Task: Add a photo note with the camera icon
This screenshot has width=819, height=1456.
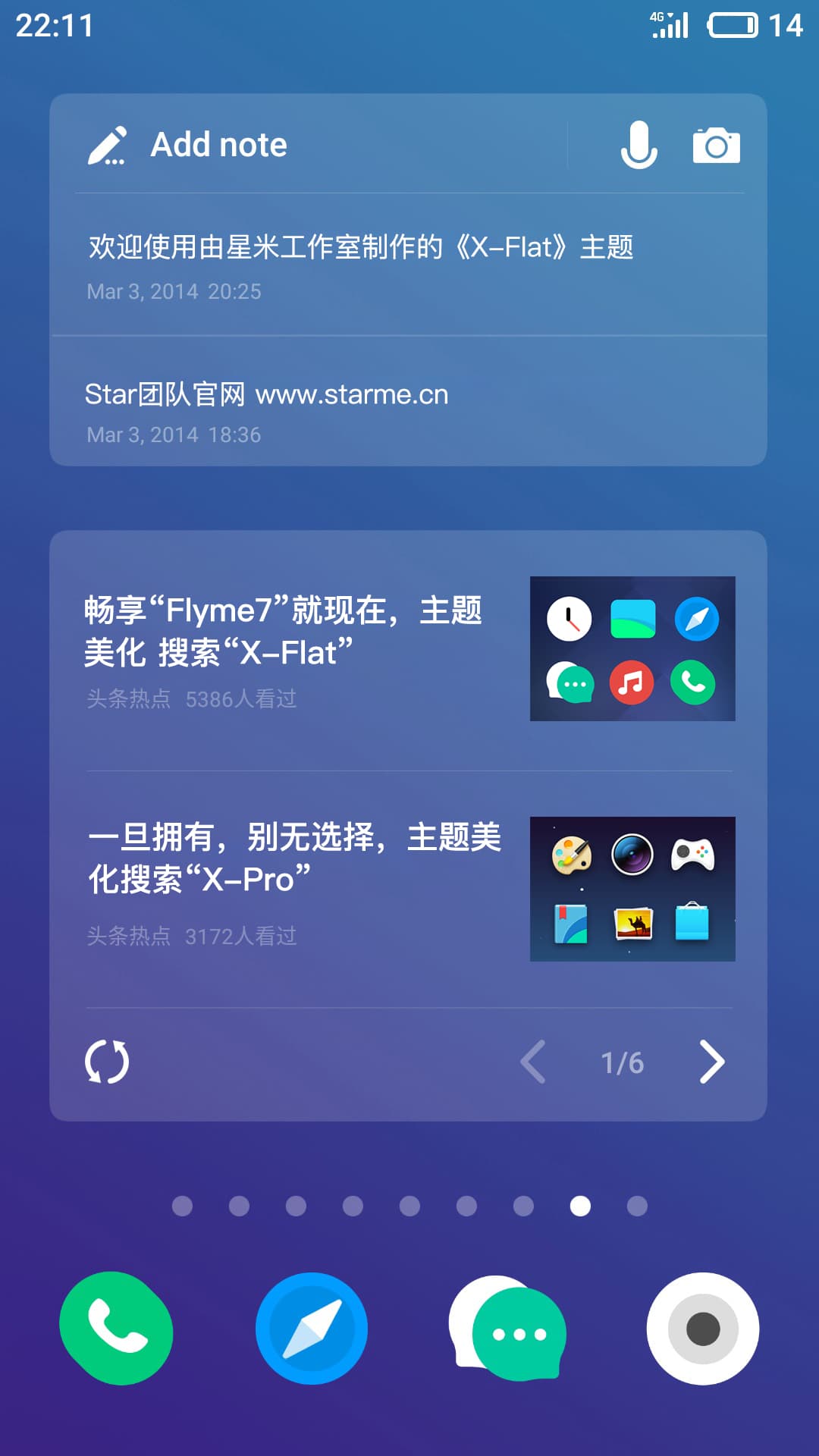Action: tap(716, 145)
